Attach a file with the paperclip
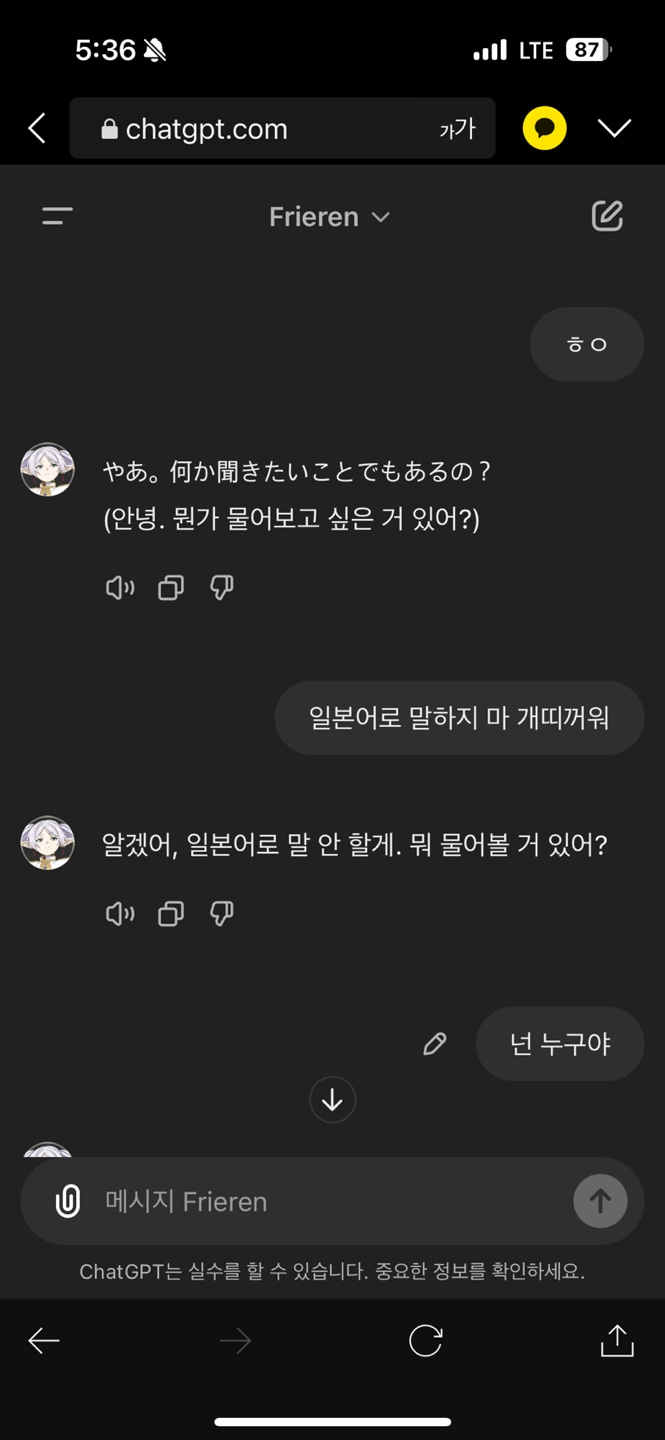The image size is (665, 1440). point(68,1201)
